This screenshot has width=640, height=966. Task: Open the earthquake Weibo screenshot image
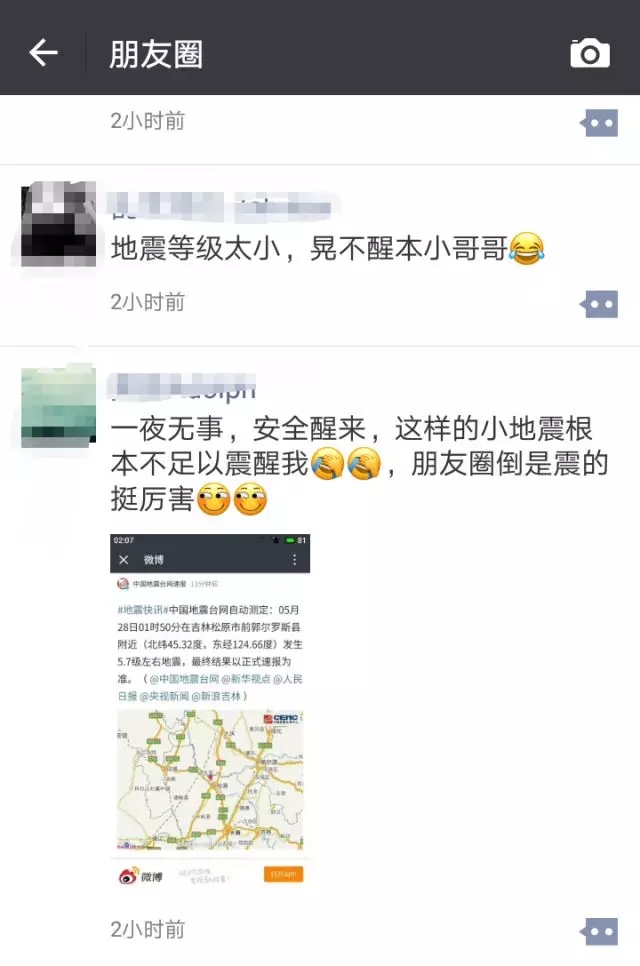[210, 711]
